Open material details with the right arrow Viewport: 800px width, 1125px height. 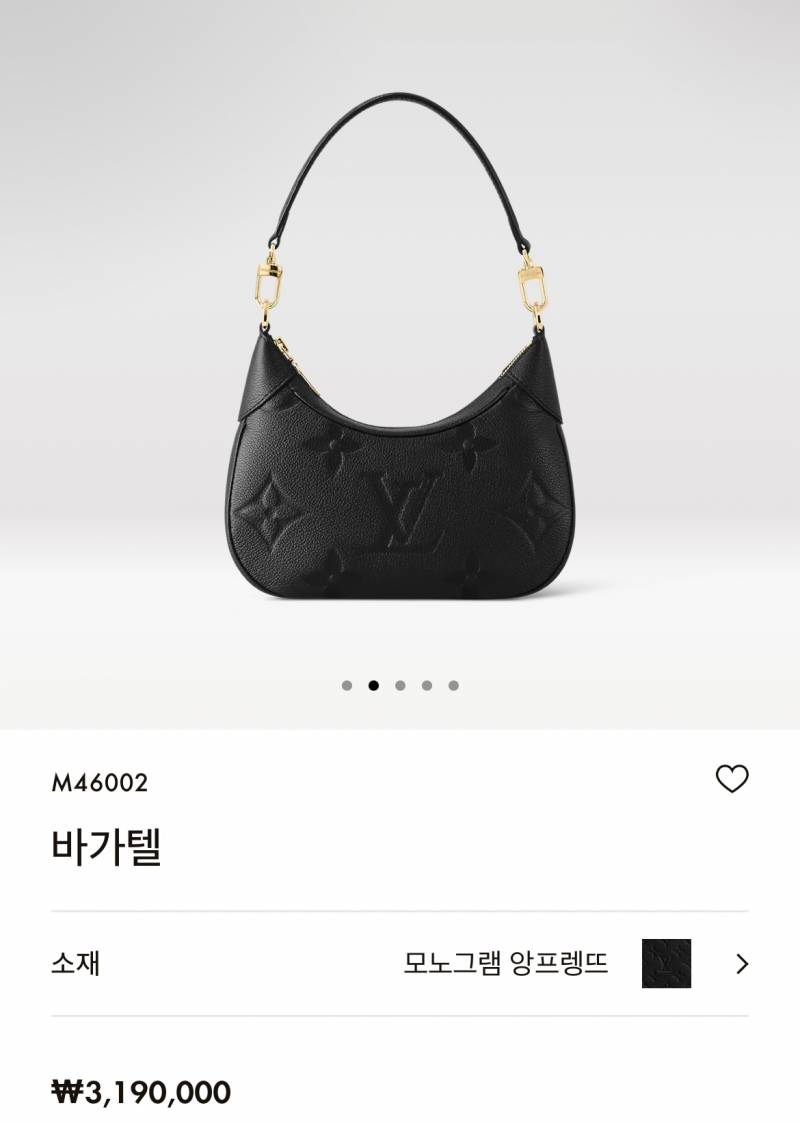[740, 965]
